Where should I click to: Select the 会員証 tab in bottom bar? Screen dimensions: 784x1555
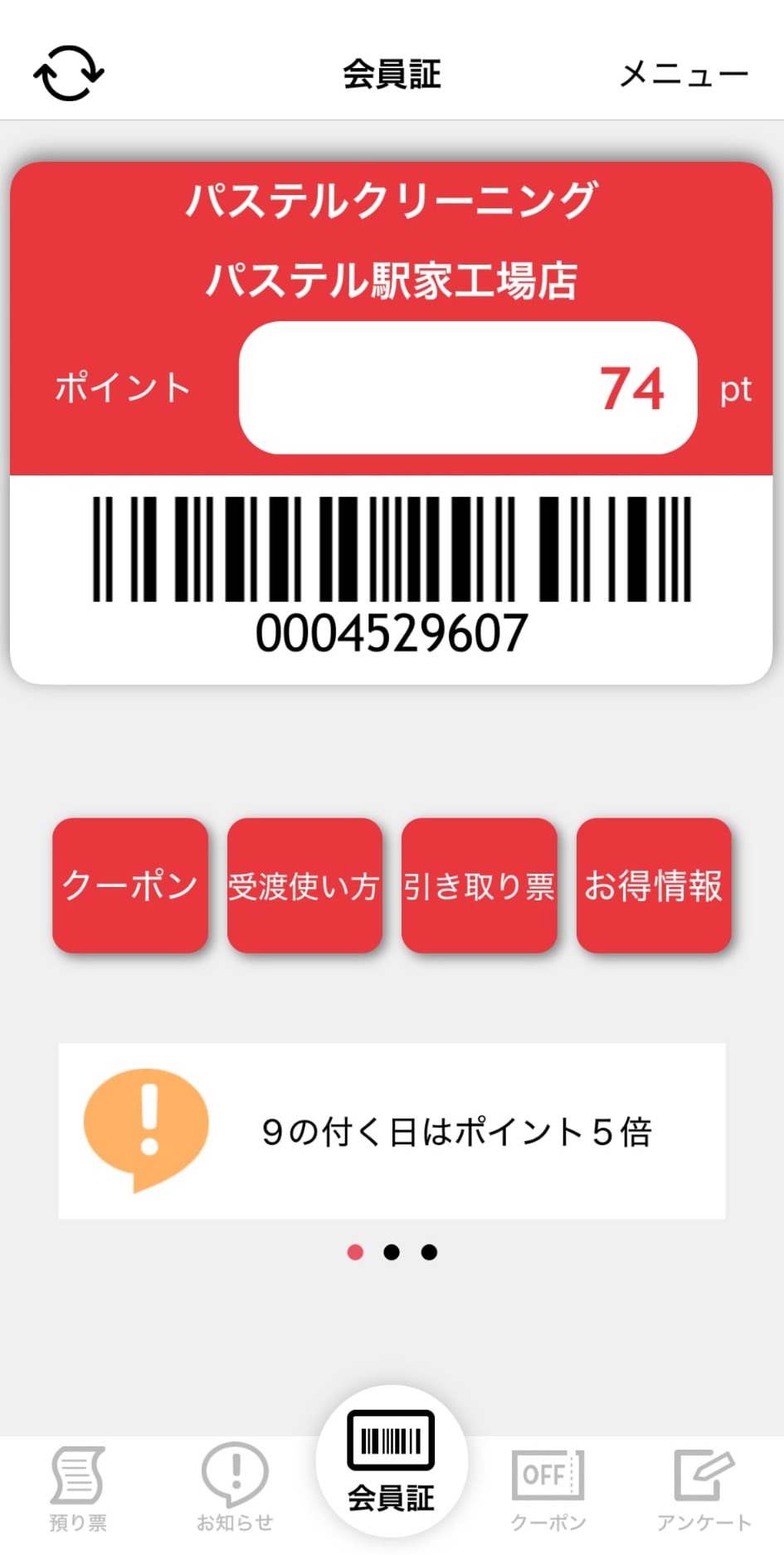point(391,1462)
